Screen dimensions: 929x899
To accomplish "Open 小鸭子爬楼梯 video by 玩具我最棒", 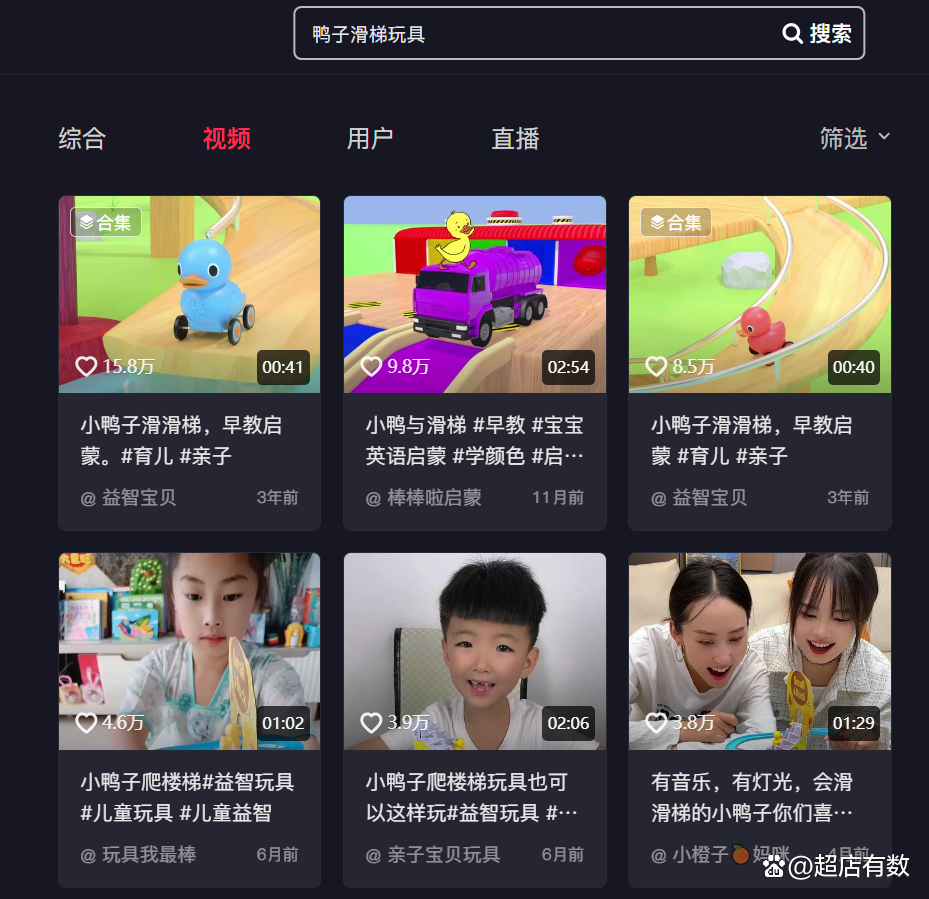I will tap(189, 651).
